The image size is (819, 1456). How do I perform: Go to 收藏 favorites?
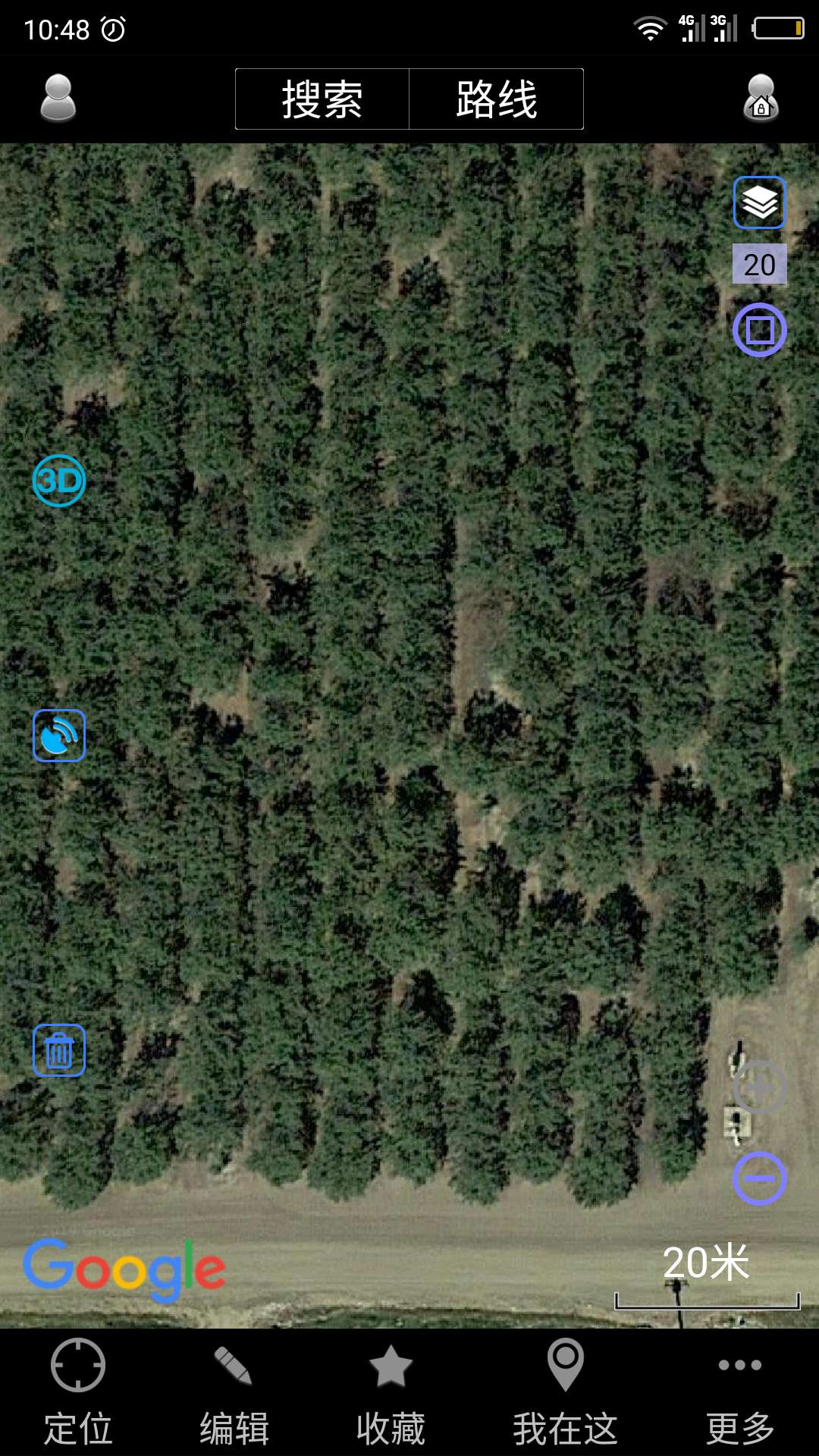(391, 1392)
